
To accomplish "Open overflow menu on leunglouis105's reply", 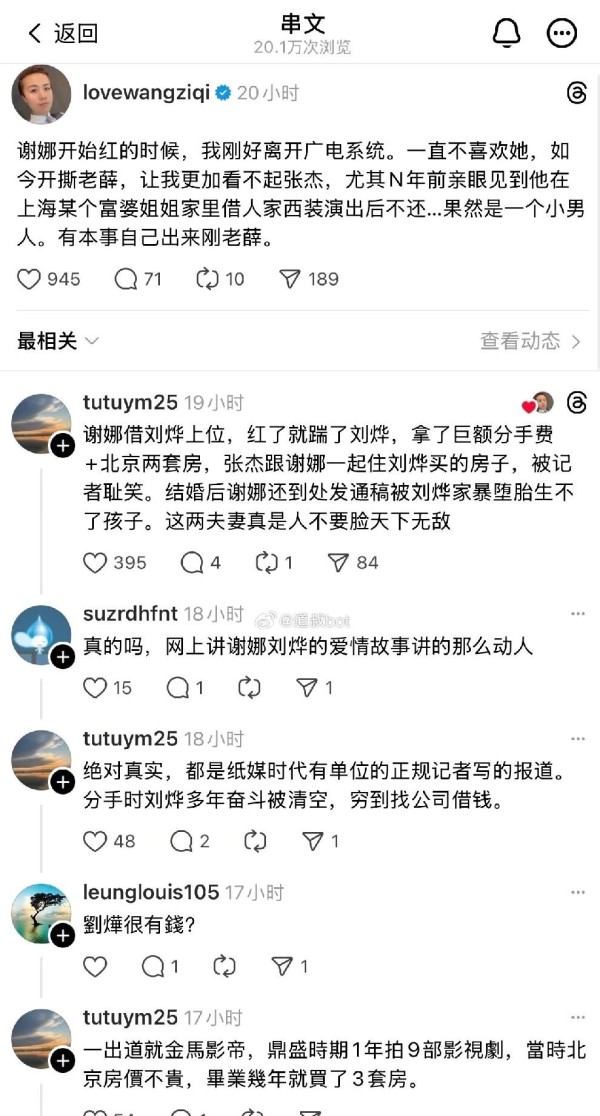I will coord(578,892).
